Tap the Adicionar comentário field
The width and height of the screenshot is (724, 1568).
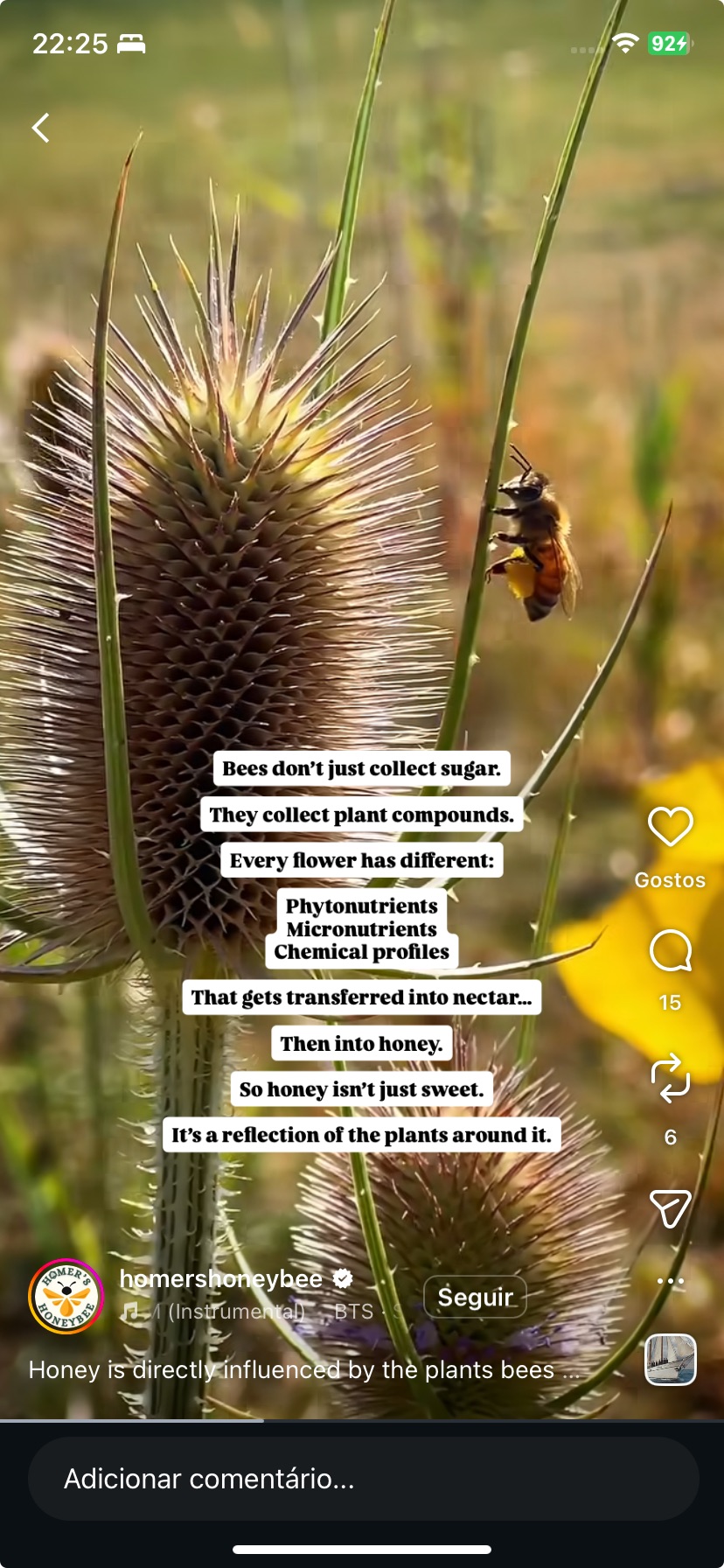[362, 1479]
